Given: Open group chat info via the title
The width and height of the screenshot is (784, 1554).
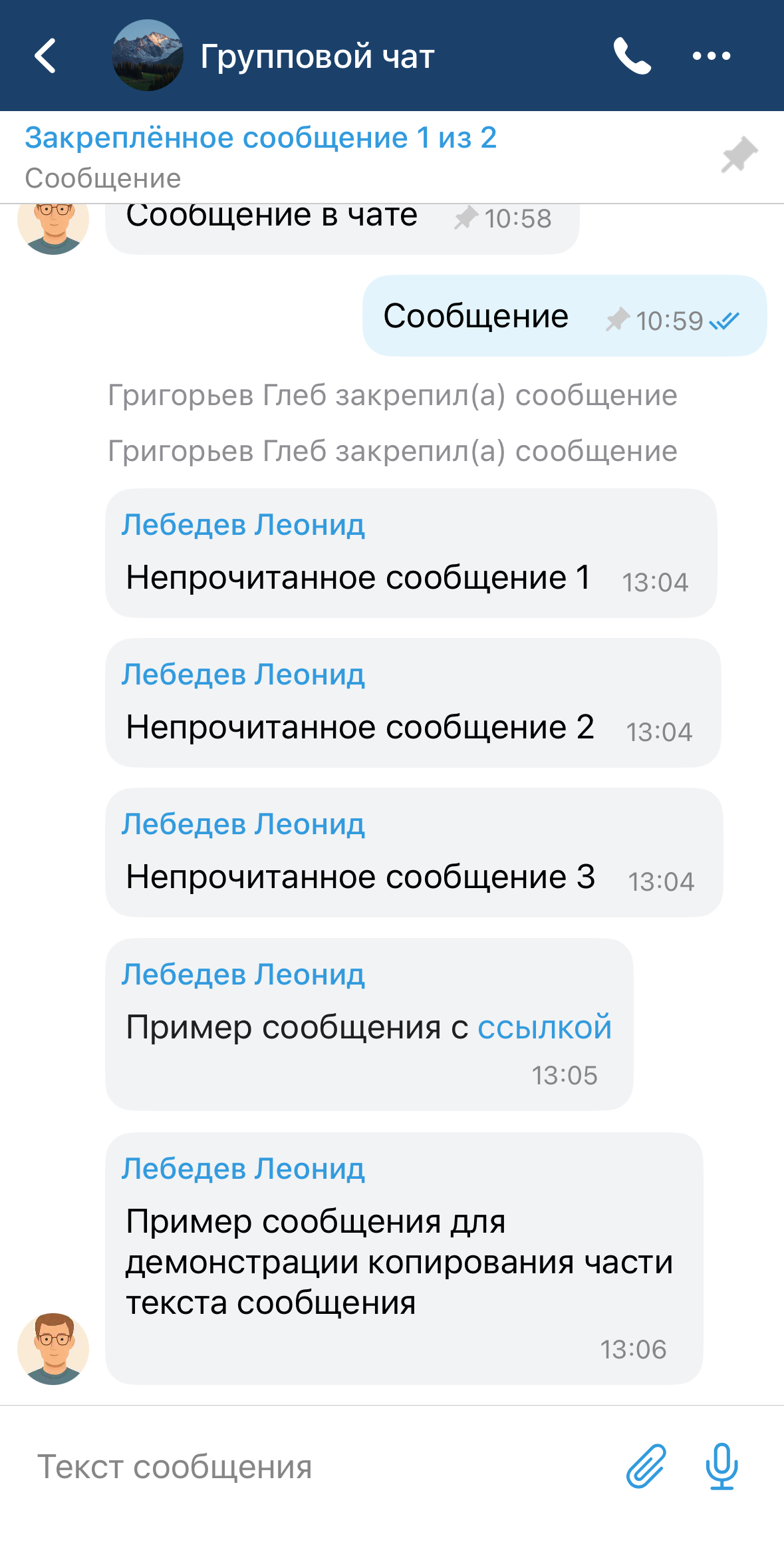Looking at the screenshot, I should (317, 56).
